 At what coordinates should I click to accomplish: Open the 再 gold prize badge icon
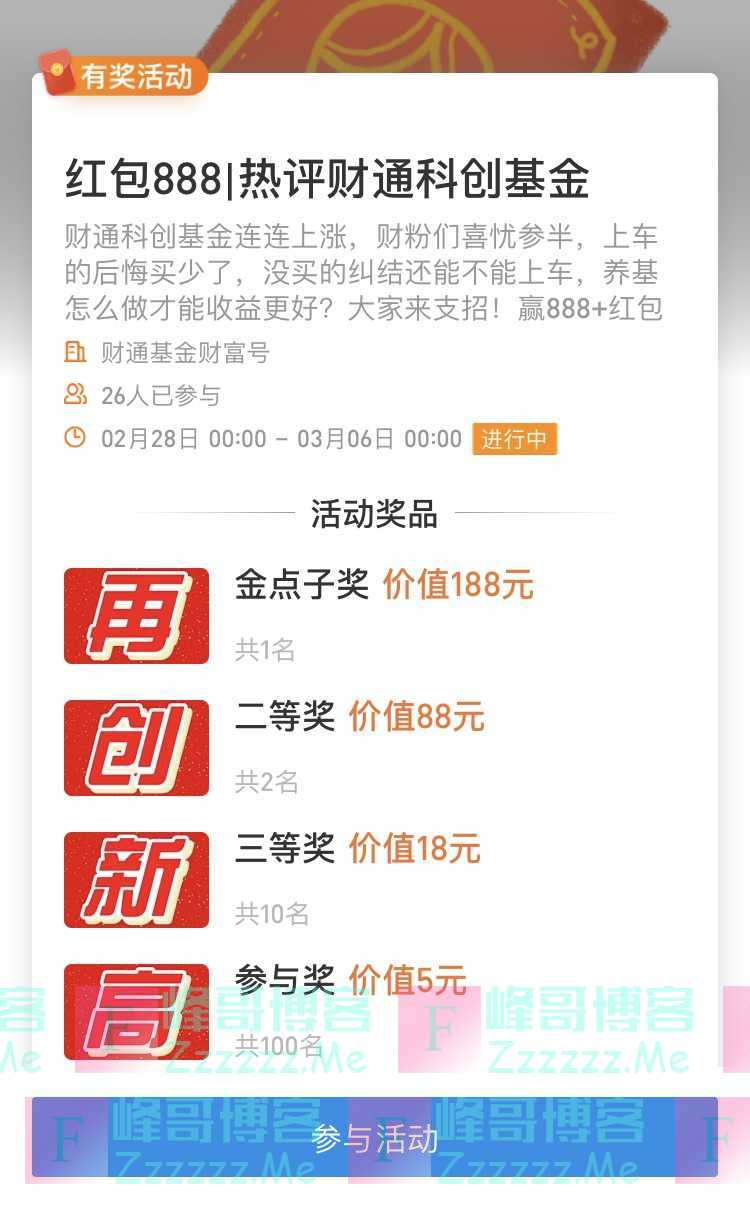point(136,614)
